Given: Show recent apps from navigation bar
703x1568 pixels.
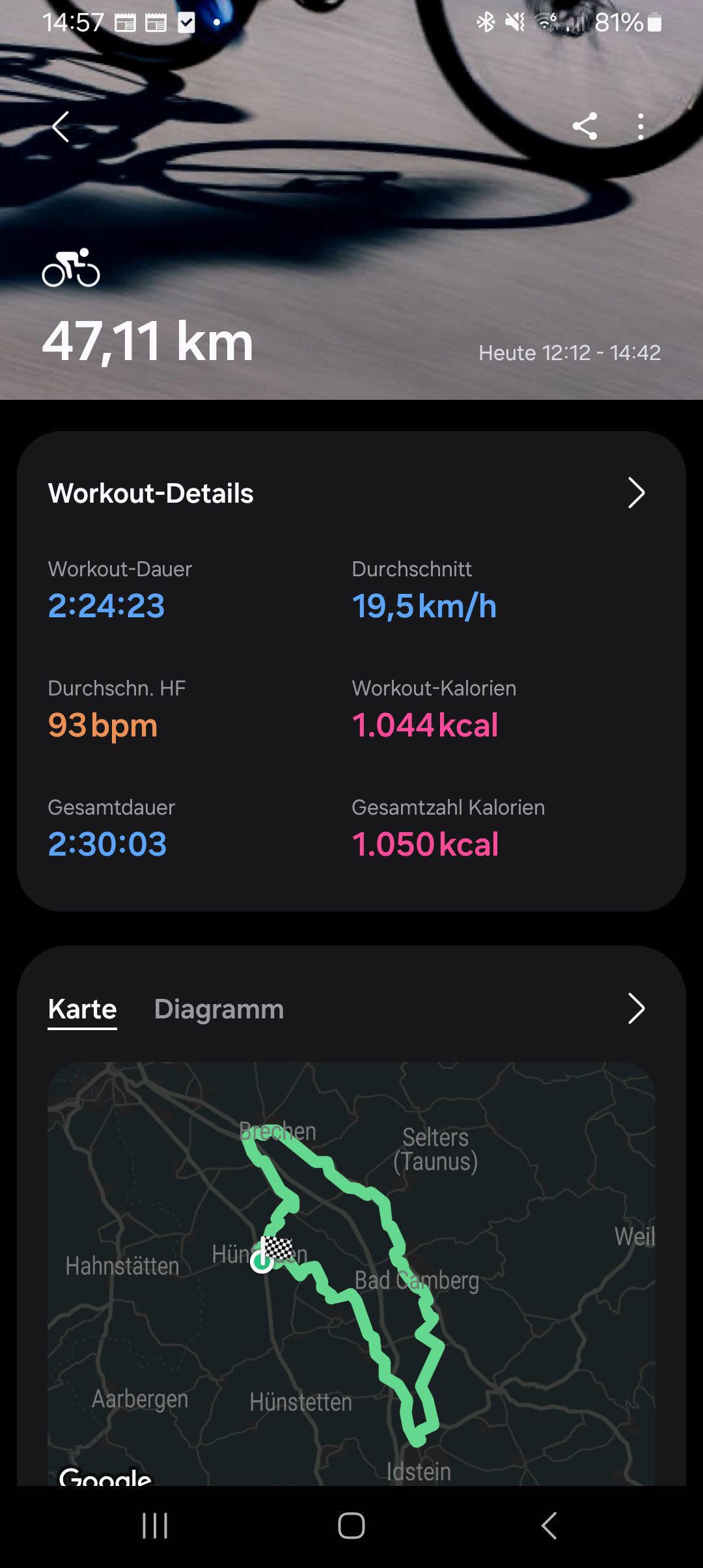Looking at the screenshot, I should pyautogui.click(x=155, y=1526).
